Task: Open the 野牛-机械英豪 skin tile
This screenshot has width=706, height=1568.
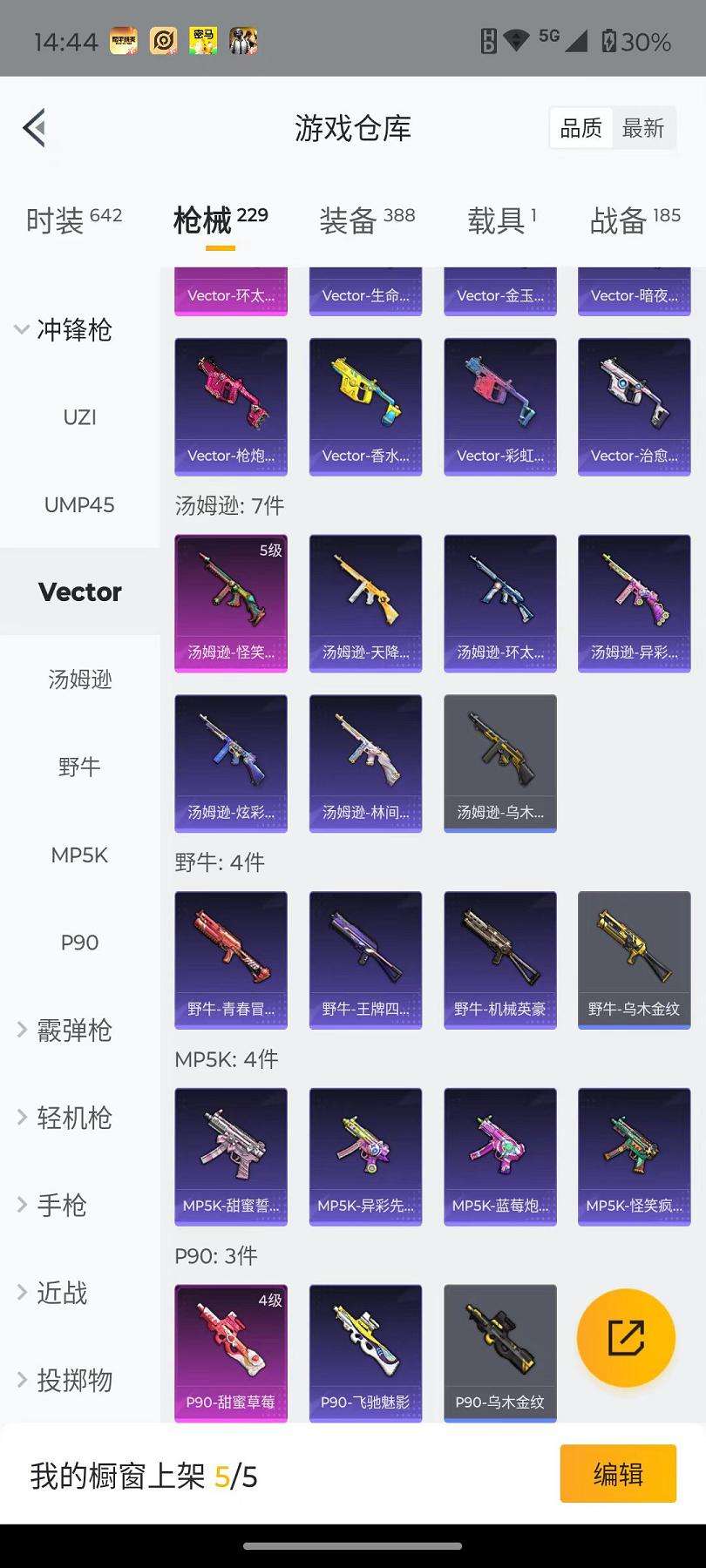Action: pyautogui.click(x=499, y=959)
